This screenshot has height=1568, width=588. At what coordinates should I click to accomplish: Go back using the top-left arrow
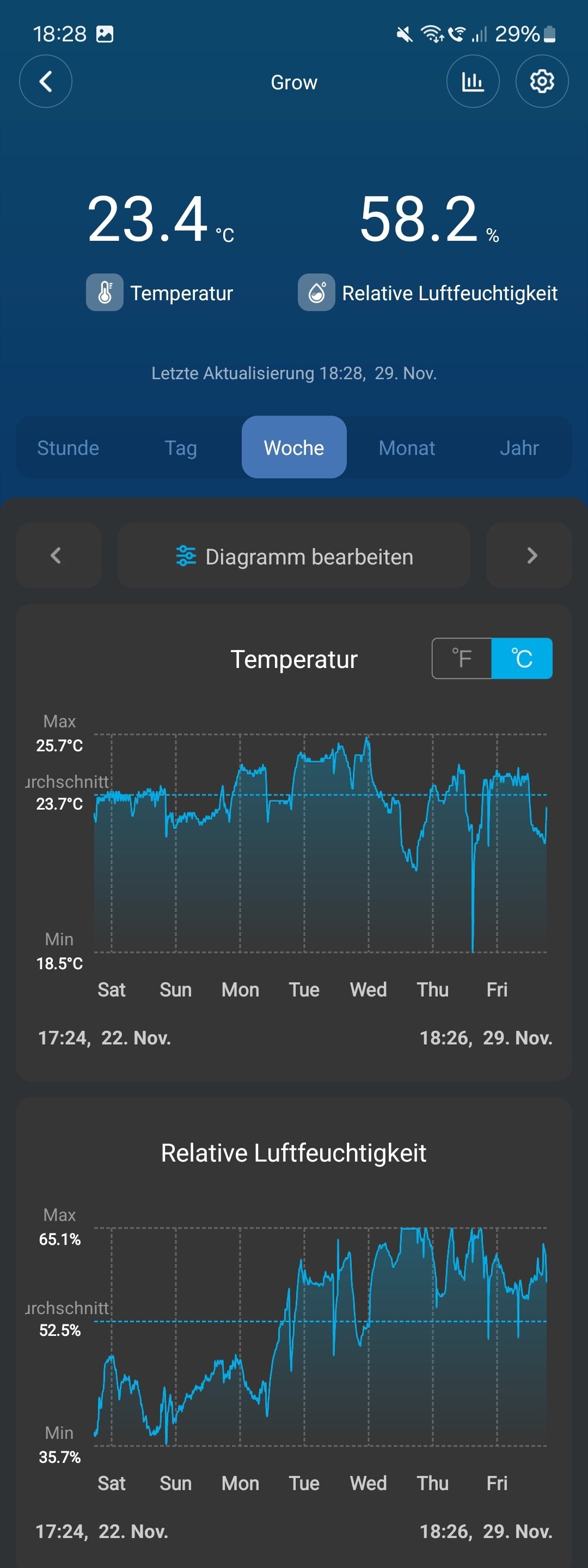coord(46,82)
